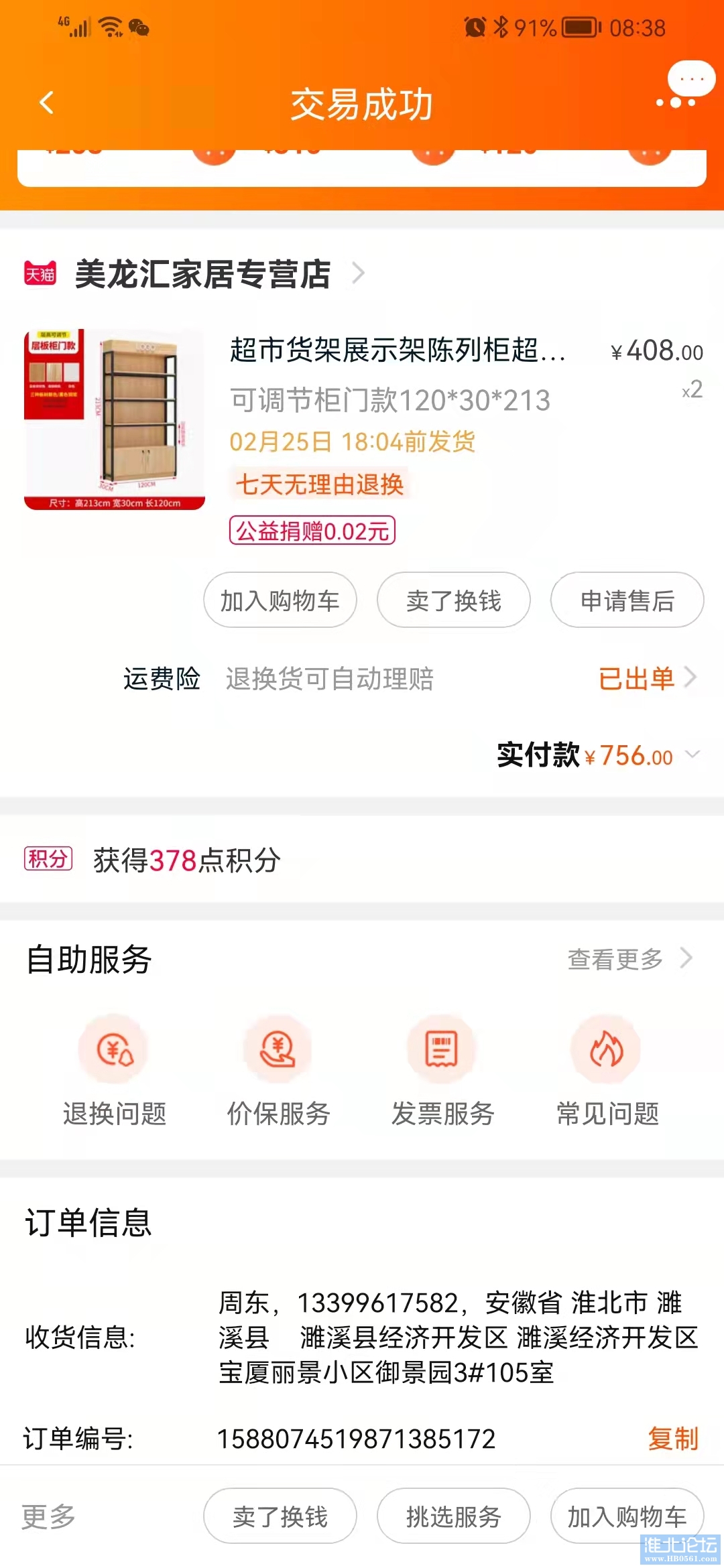Viewport: 724px width, 1568px height.
Task: Expand the 实付款 payment breakdown
Action: (692, 755)
